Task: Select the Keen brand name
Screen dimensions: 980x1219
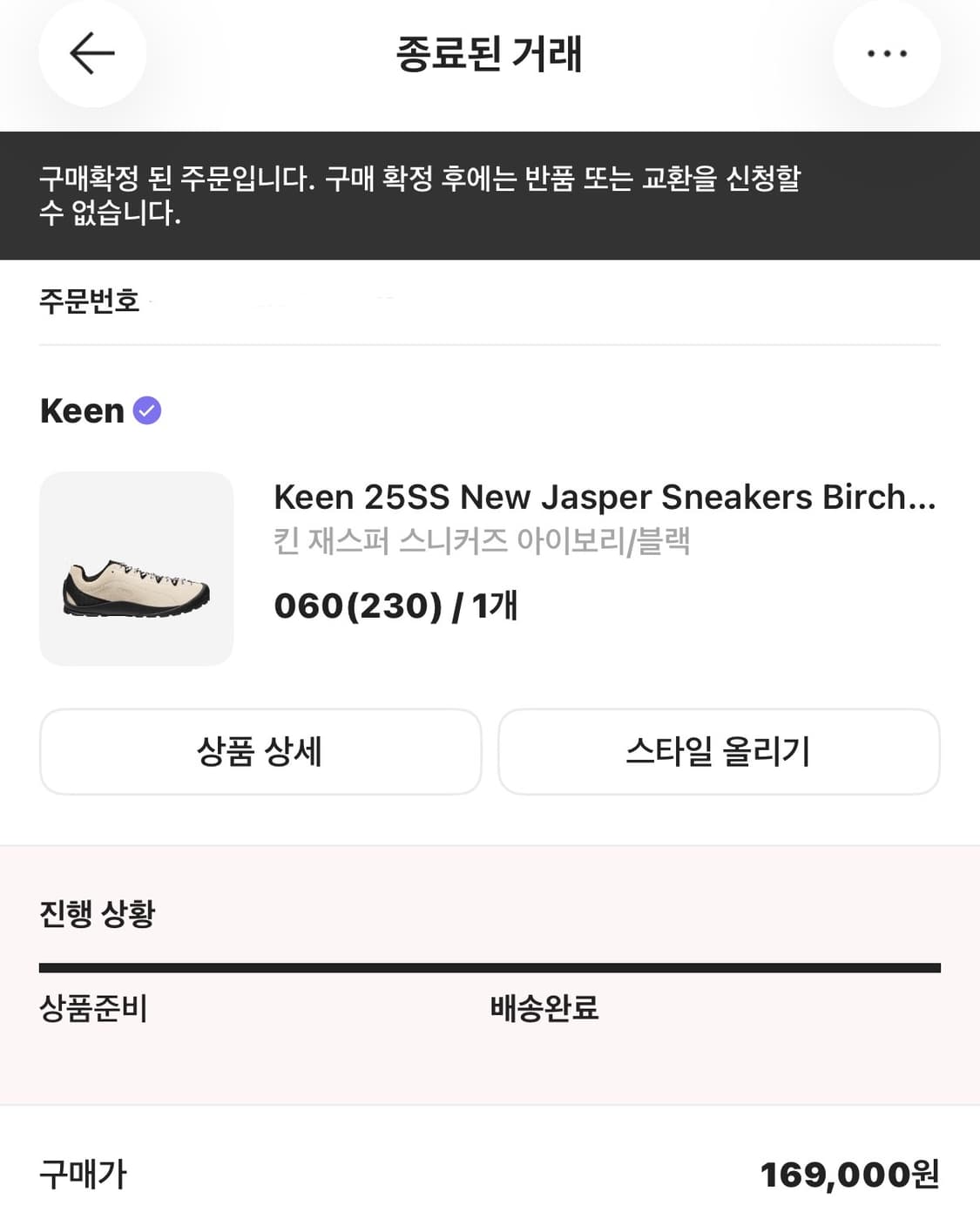Action: click(81, 410)
